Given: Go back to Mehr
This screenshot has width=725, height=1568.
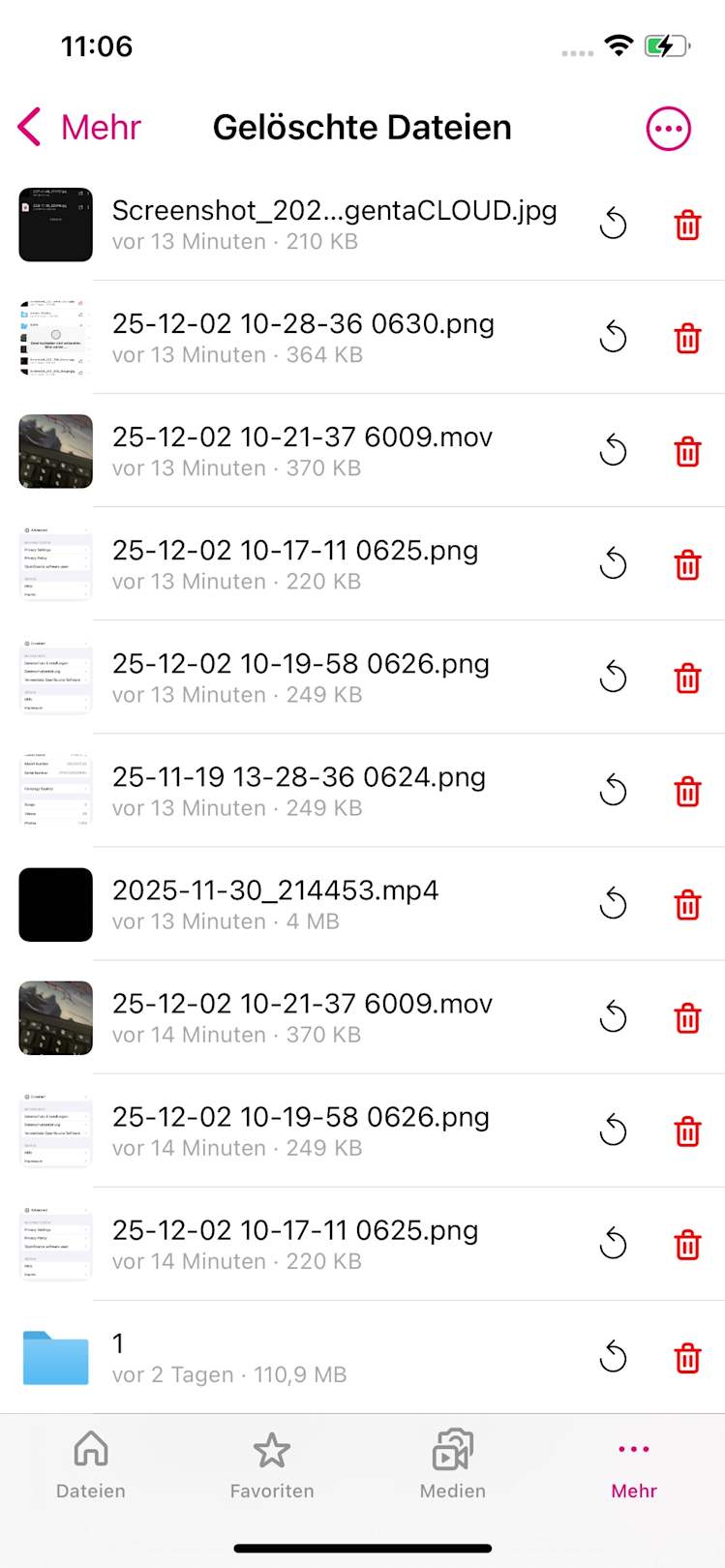Looking at the screenshot, I should coord(79,128).
